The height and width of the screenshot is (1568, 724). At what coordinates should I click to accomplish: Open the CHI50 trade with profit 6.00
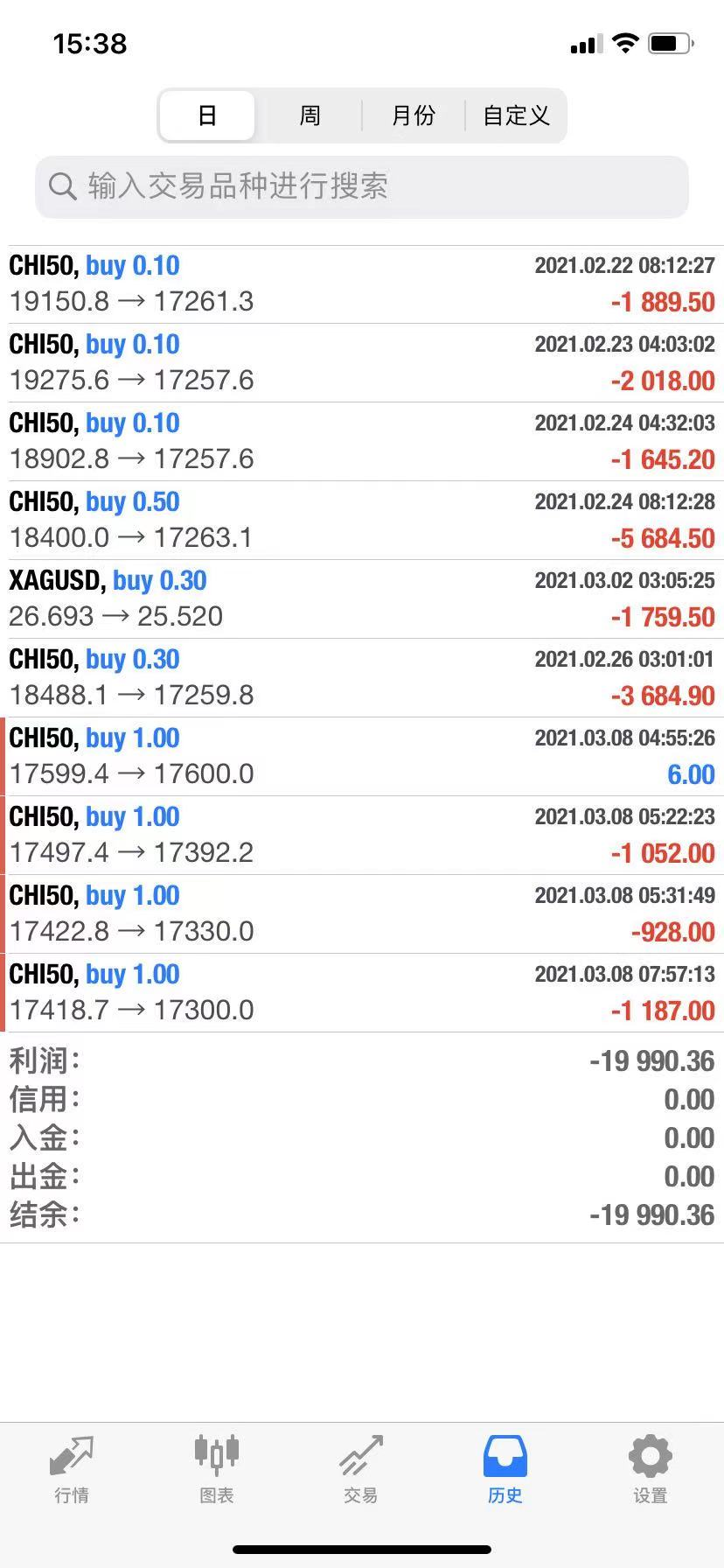pyautogui.click(x=362, y=757)
